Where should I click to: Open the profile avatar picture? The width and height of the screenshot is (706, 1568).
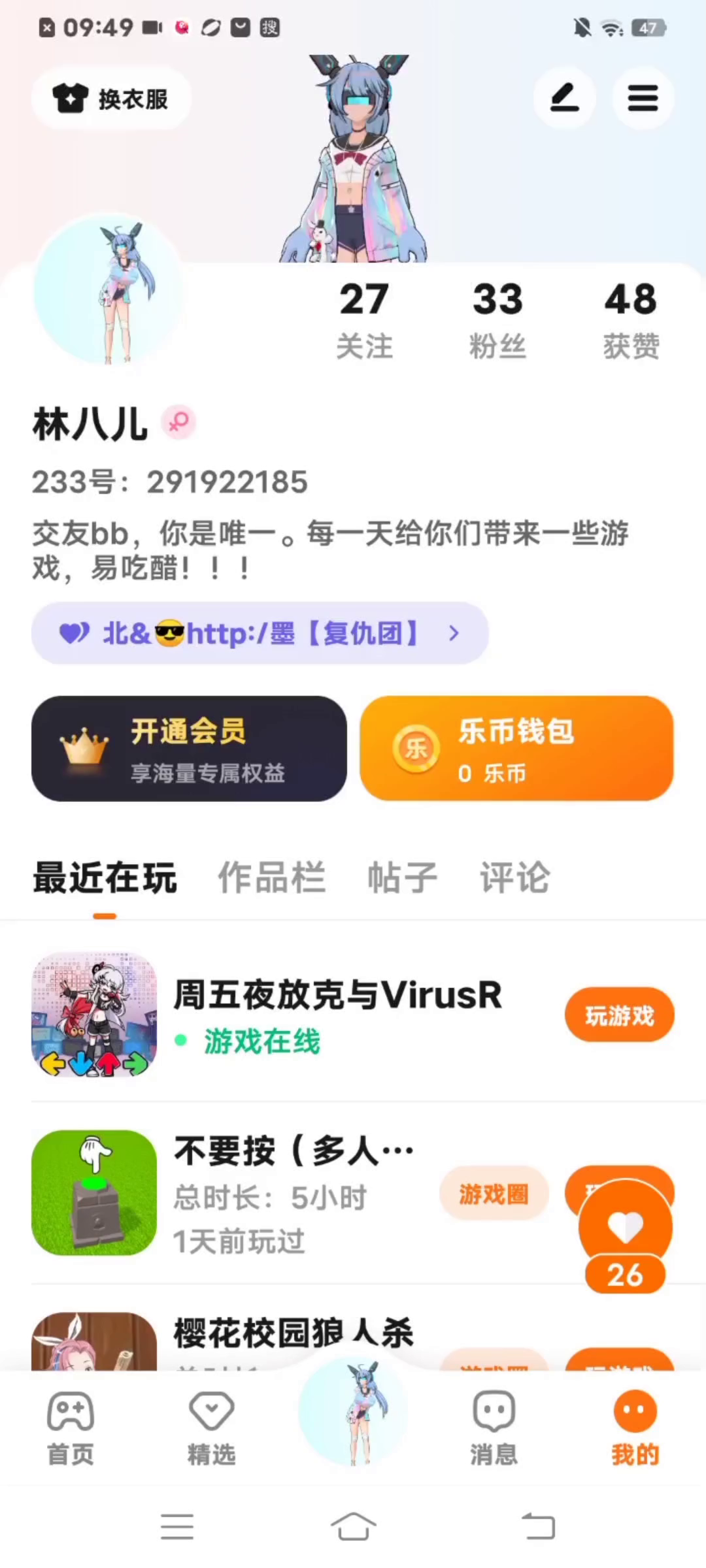109,289
